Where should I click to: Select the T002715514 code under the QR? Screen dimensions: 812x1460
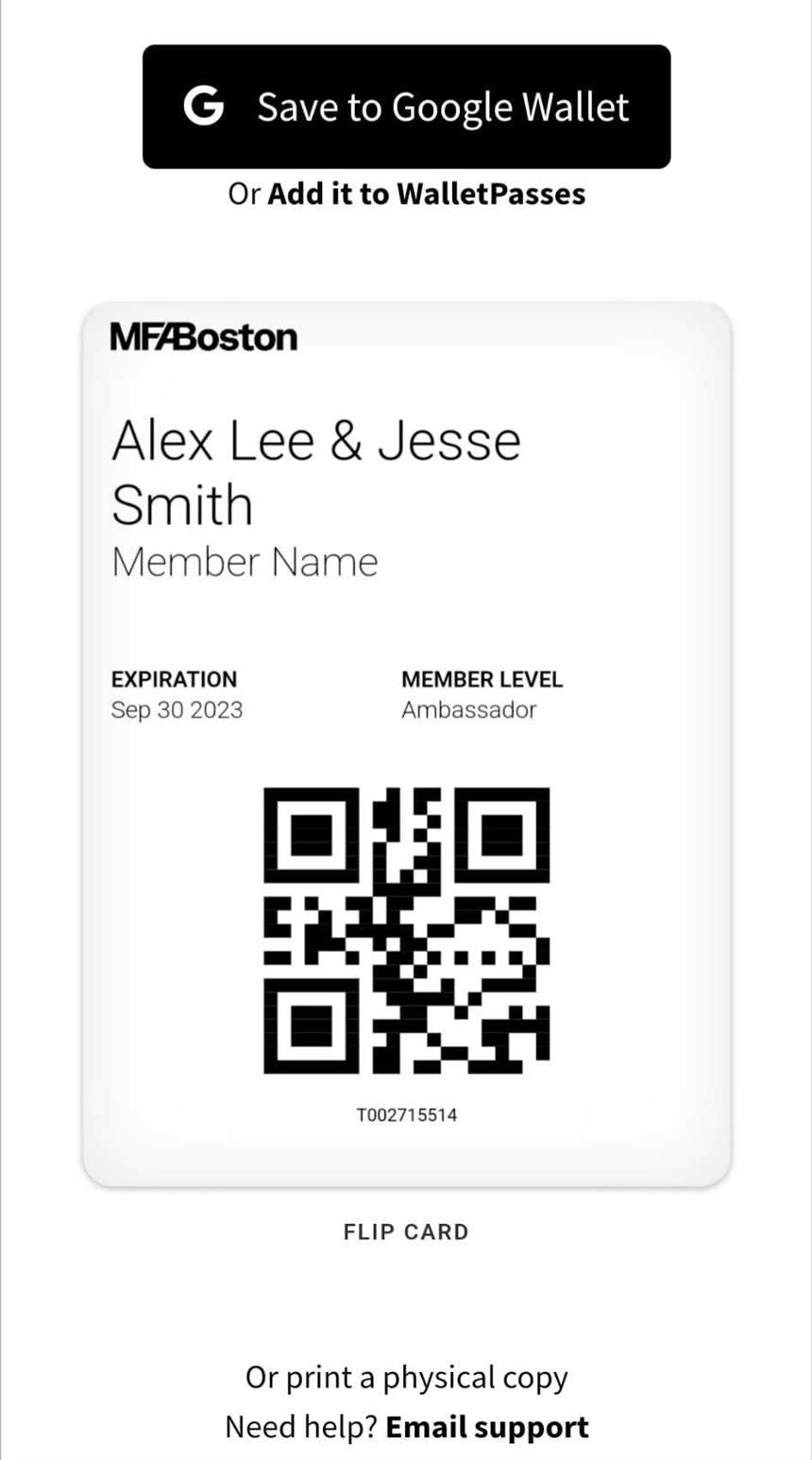pos(406,1114)
